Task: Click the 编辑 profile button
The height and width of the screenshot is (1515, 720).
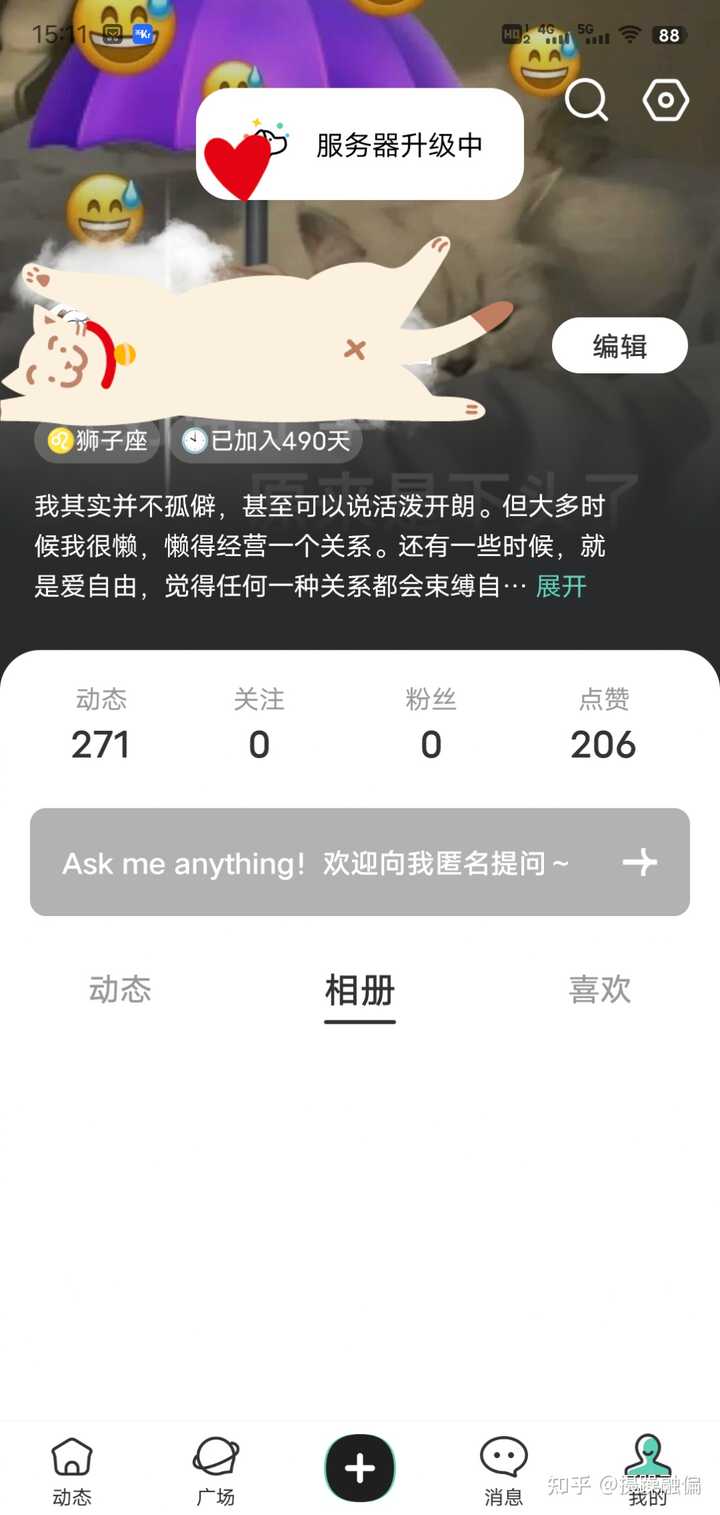Action: (619, 345)
